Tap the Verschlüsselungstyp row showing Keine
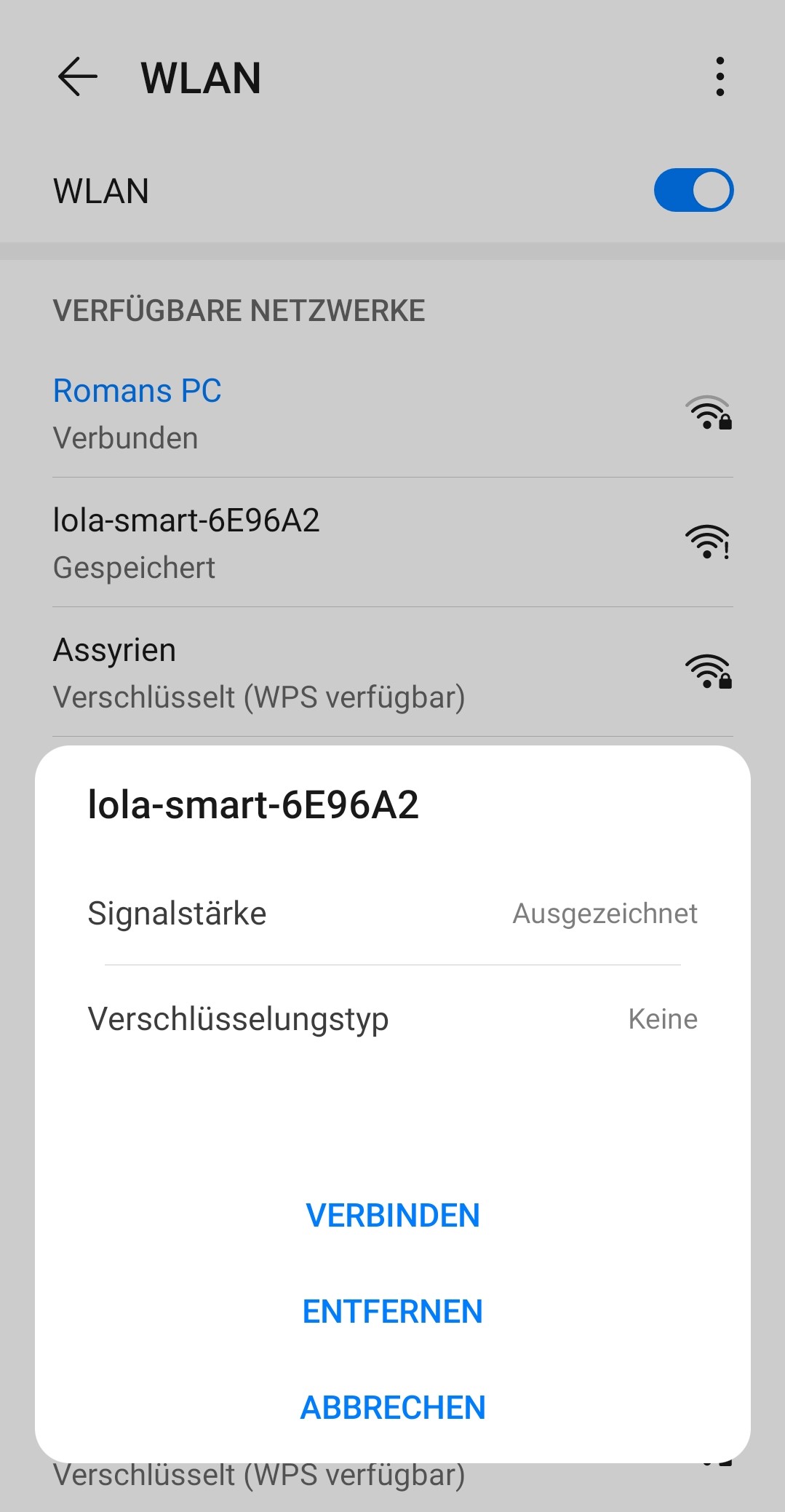785x1512 pixels. tap(392, 1018)
